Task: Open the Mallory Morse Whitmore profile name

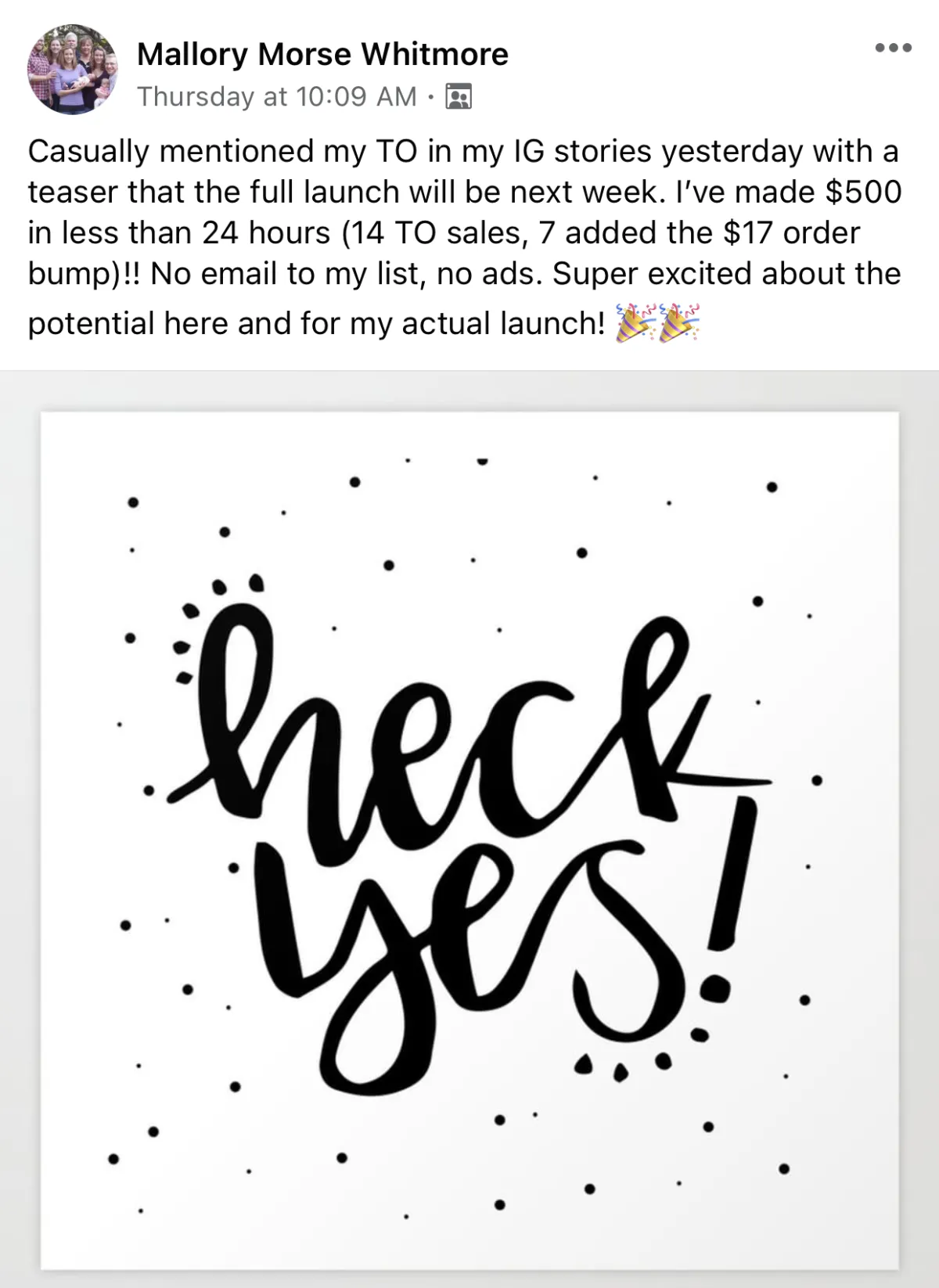Action: 322,54
